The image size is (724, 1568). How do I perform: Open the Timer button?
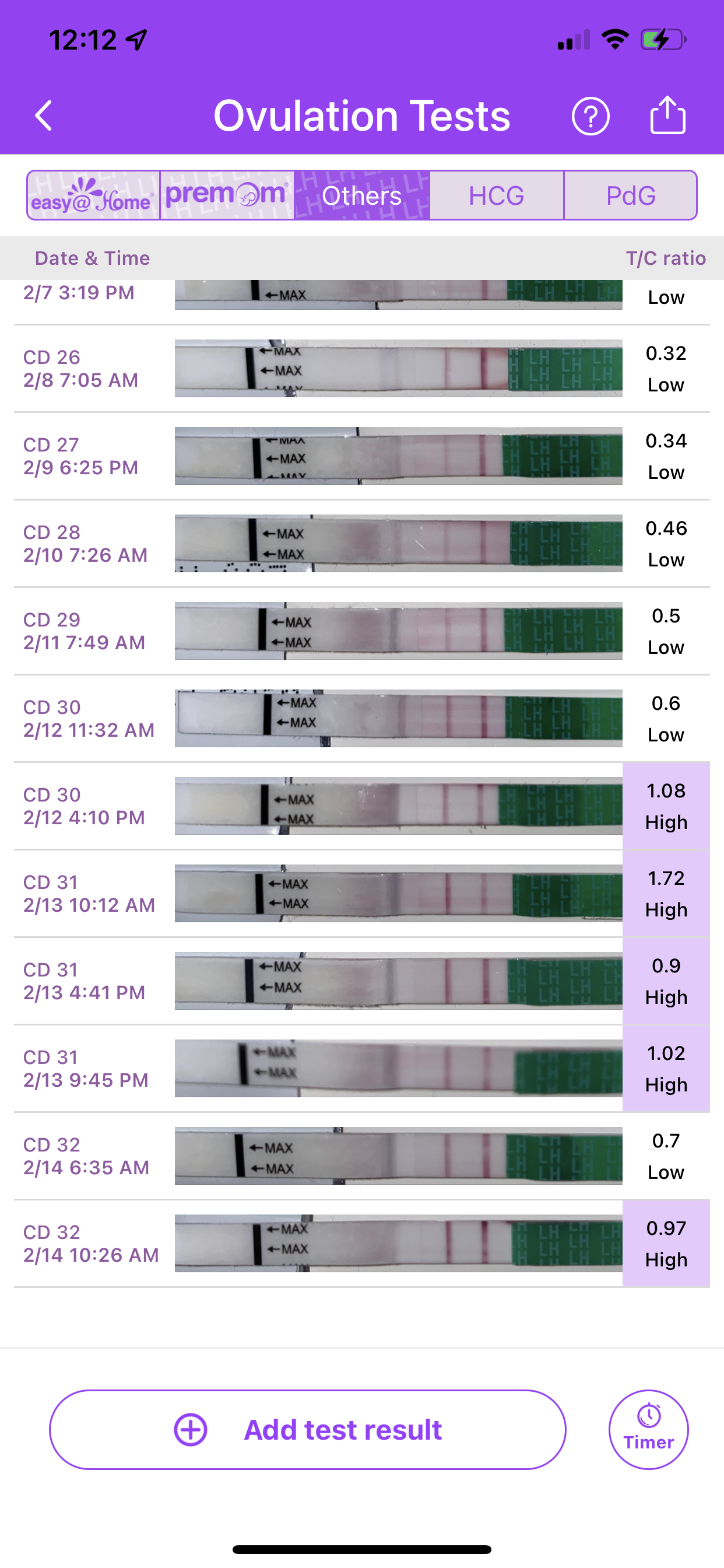point(649,1430)
